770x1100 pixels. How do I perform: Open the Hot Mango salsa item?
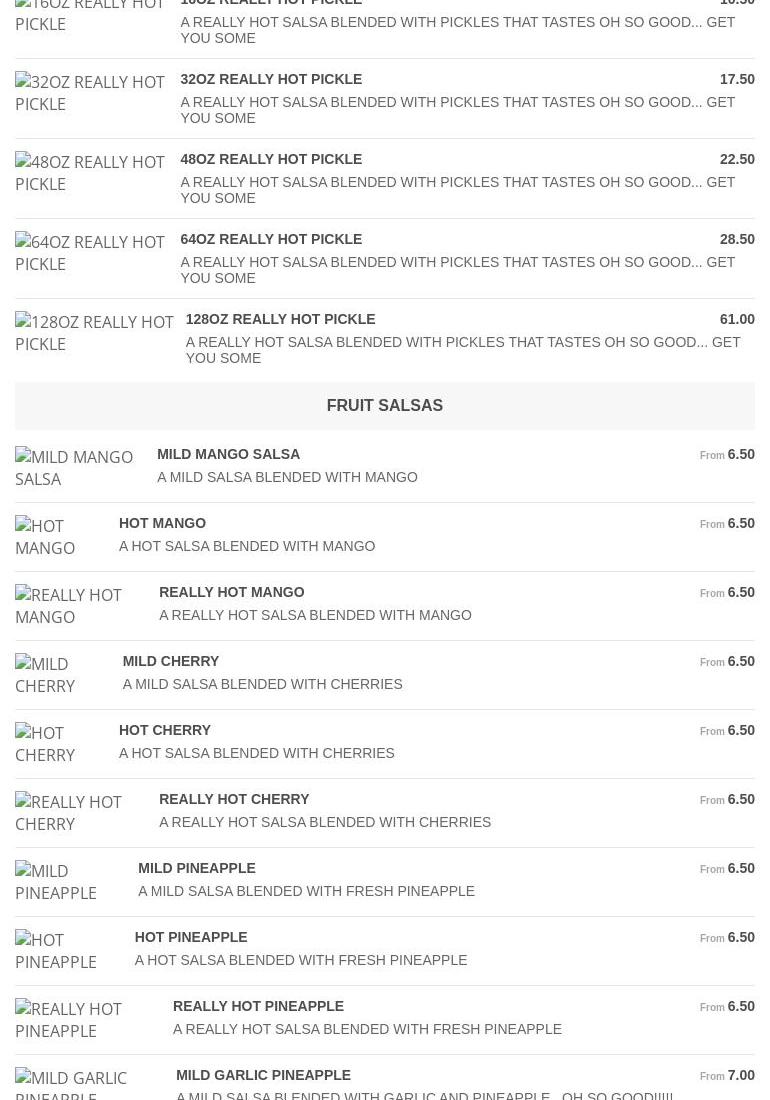click(x=162, y=523)
